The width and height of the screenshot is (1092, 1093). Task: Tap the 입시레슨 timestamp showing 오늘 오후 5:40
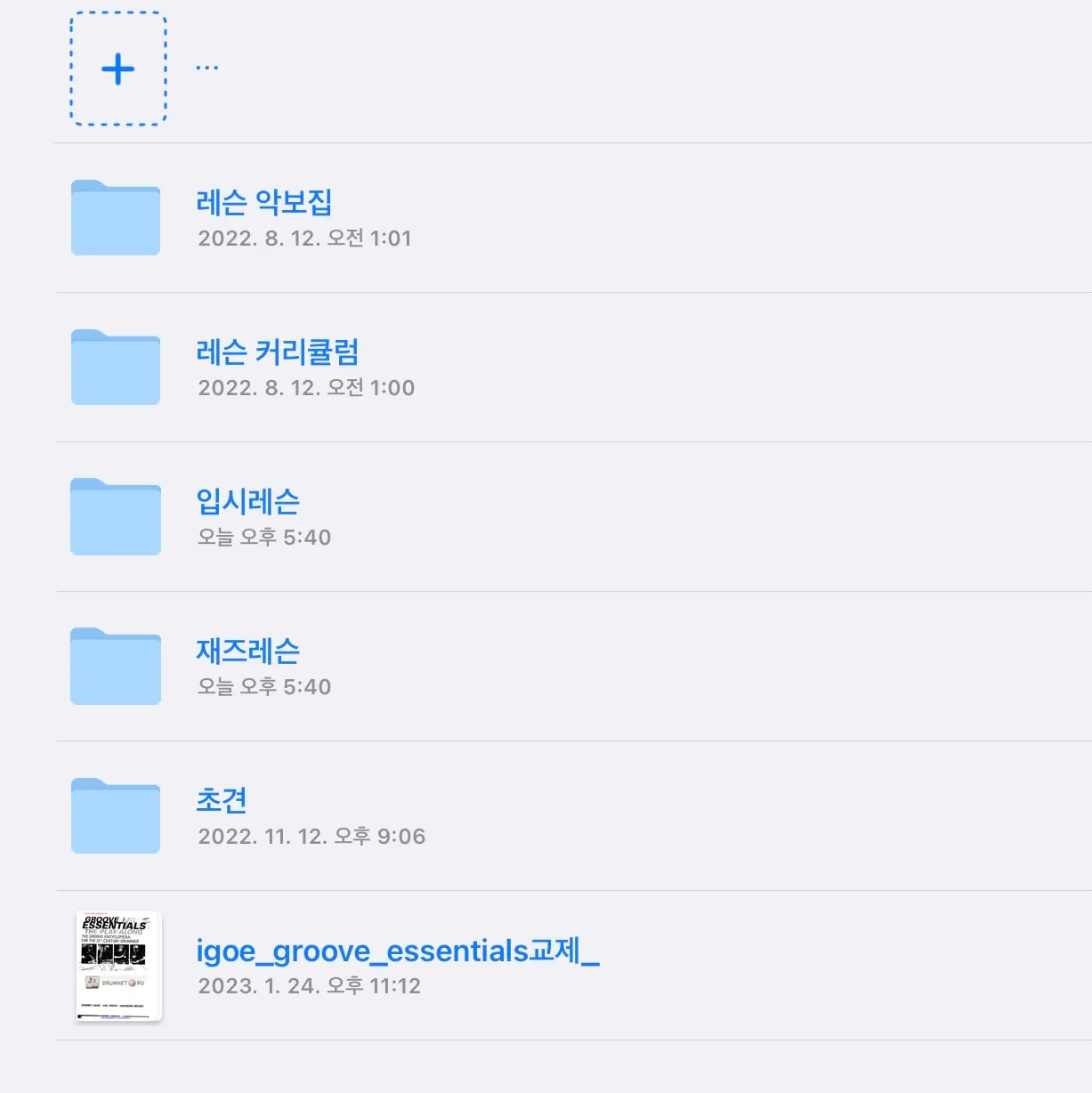click(x=264, y=538)
